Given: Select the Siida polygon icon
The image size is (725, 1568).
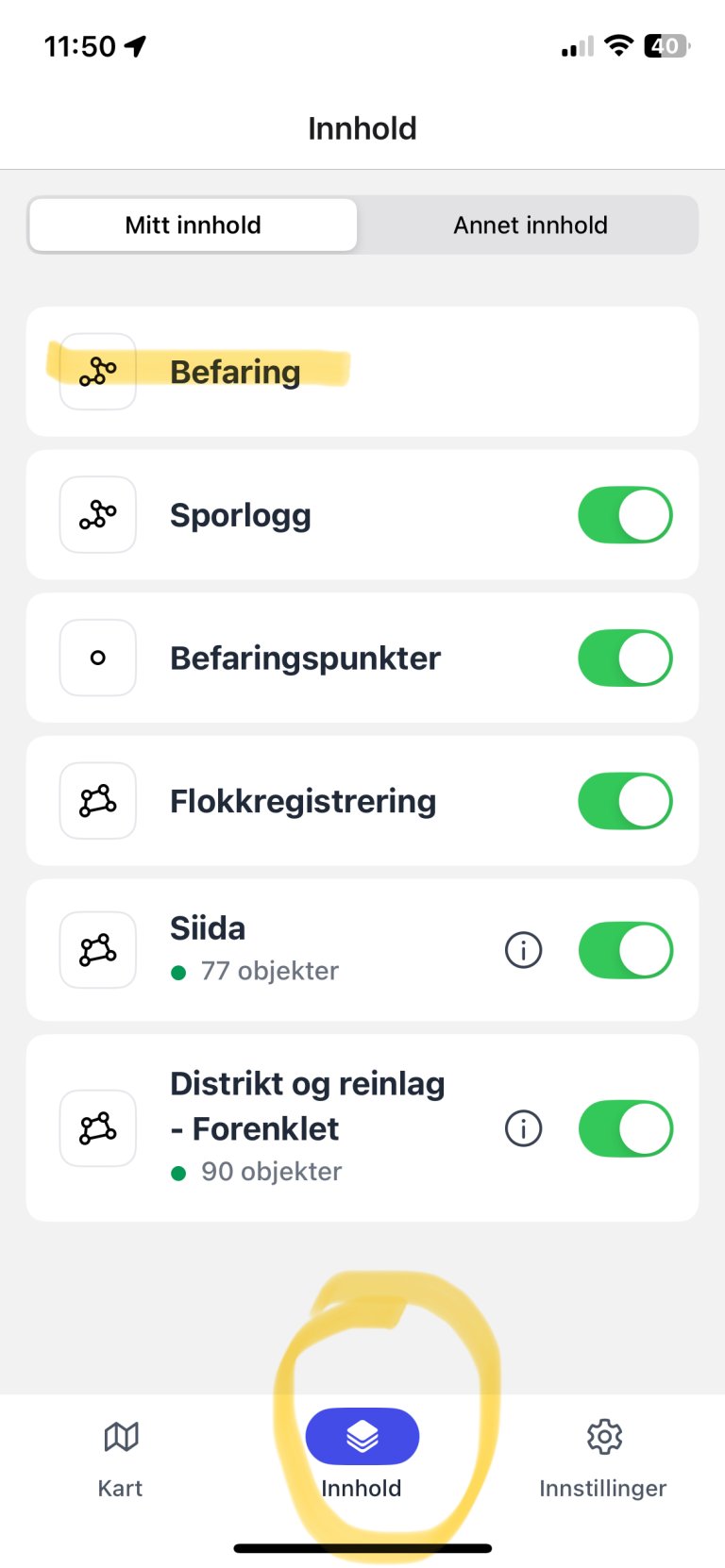Looking at the screenshot, I should tap(97, 950).
